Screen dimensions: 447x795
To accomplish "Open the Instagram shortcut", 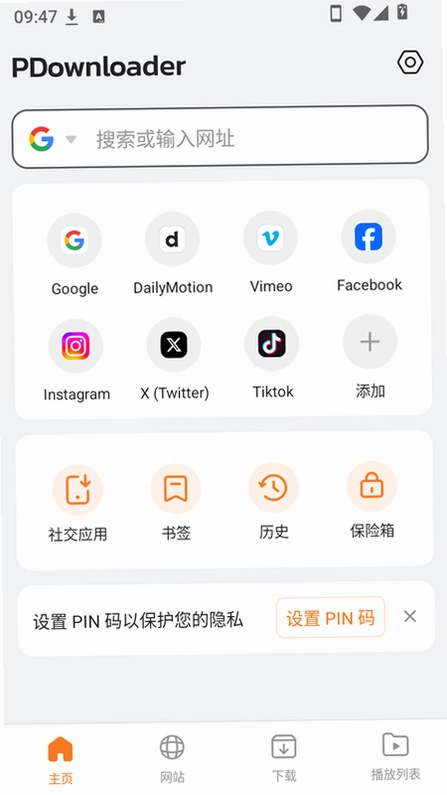I will point(76,360).
